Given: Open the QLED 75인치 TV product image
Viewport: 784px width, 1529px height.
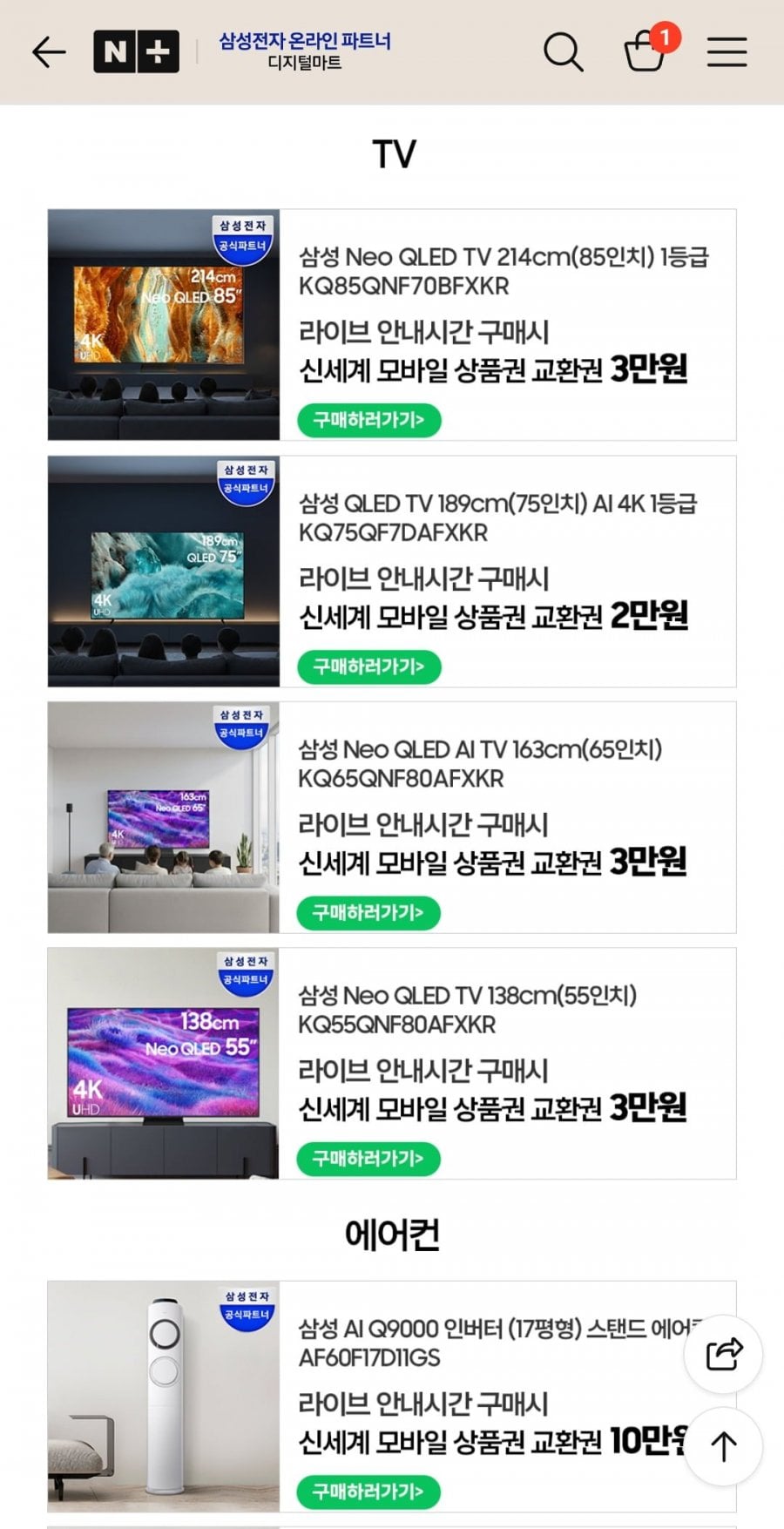Looking at the screenshot, I should click(x=164, y=571).
